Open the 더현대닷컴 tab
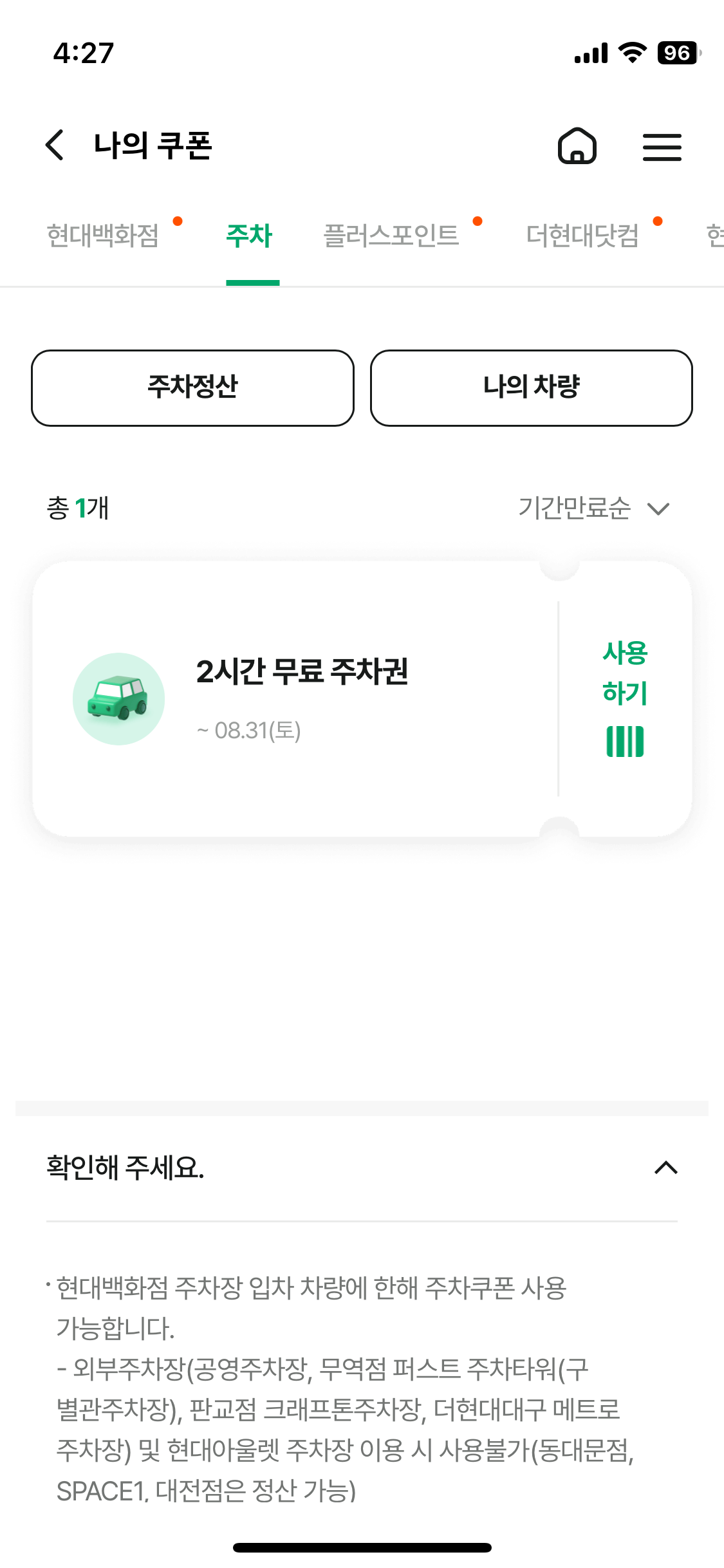The image size is (724, 1568). tap(582, 236)
